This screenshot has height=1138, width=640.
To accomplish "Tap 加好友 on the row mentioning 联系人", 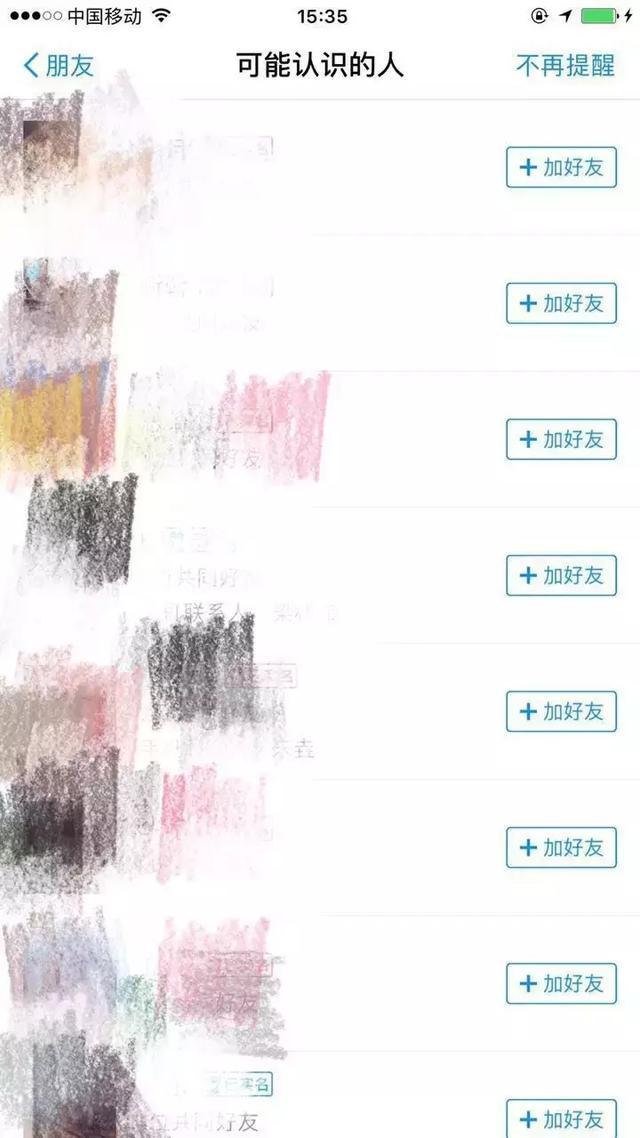I will (561, 575).
